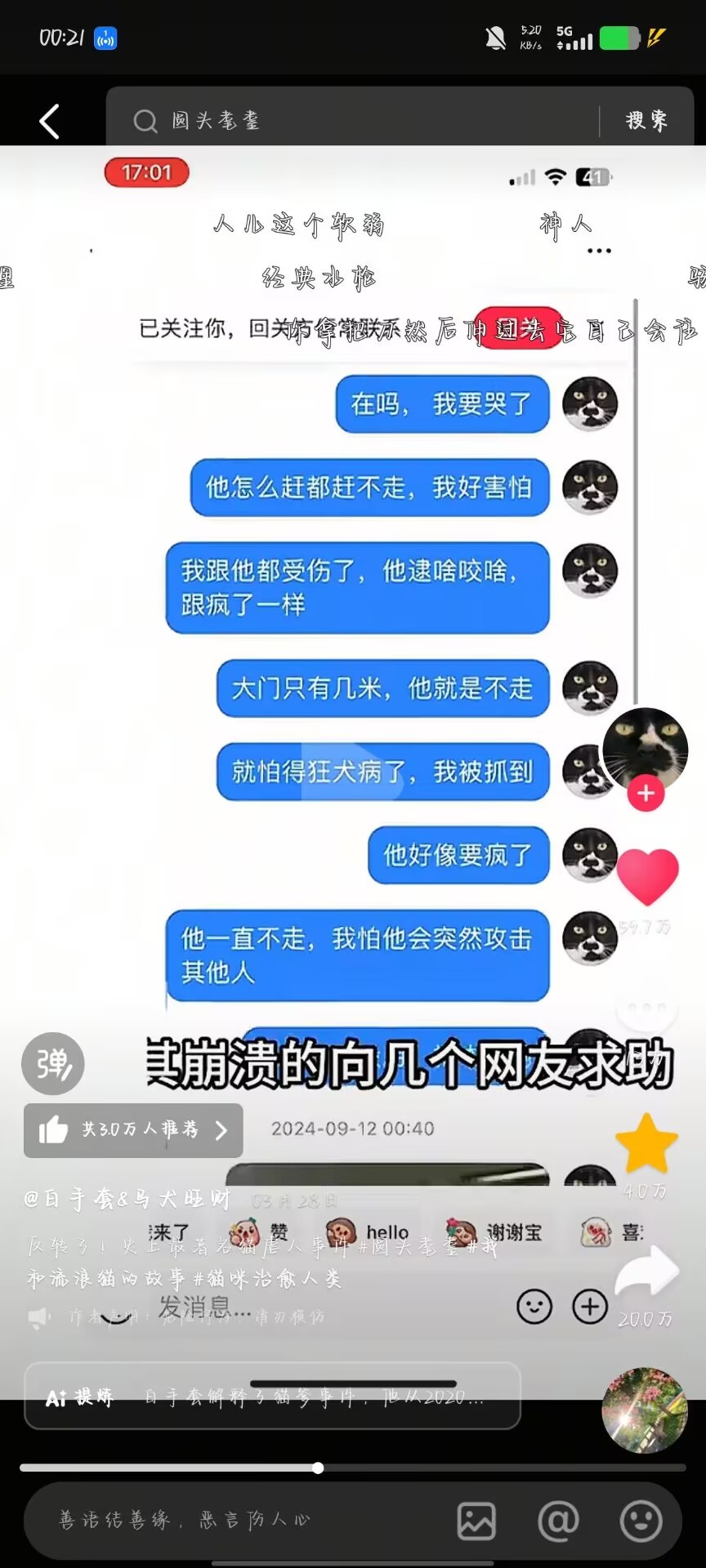Toggle the 弹 danmaku button
The width and height of the screenshot is (706, 1568).
tap(53, 1063)
